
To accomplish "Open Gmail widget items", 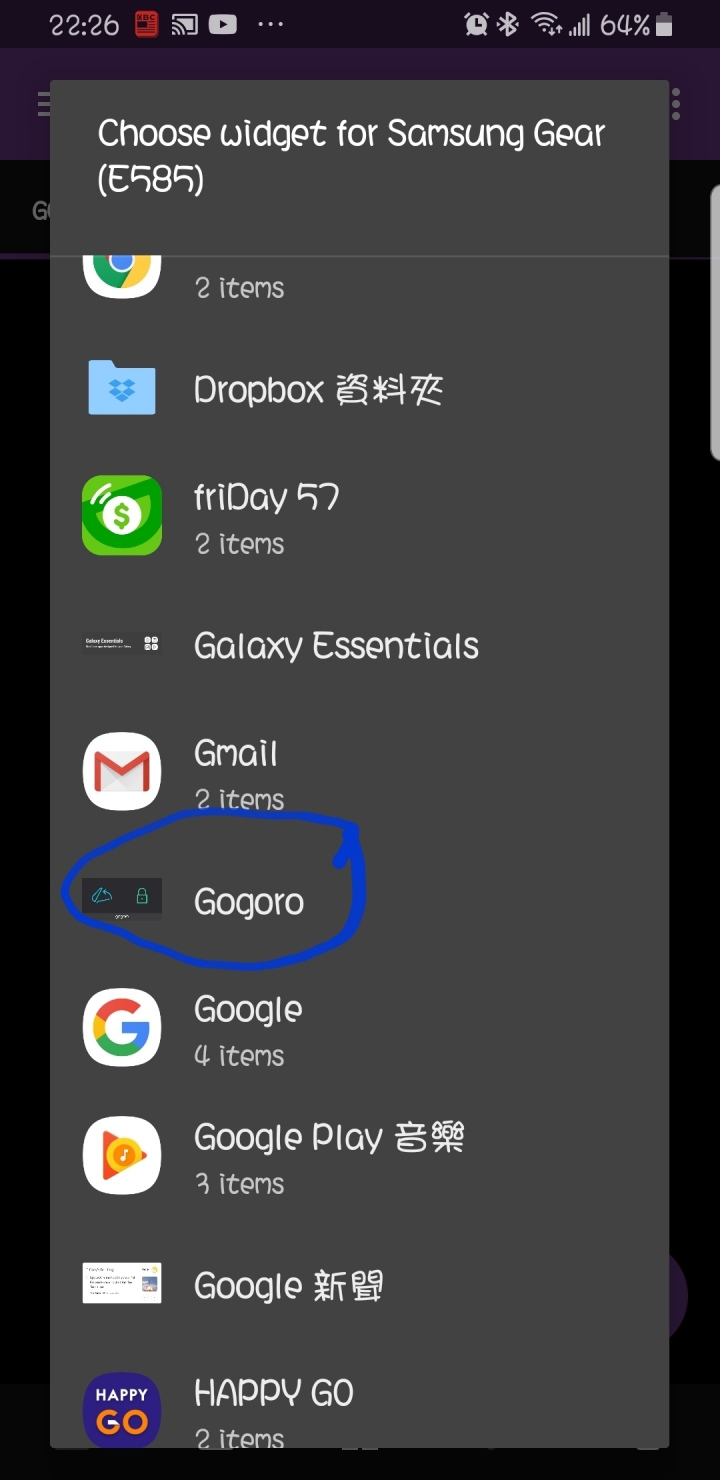I will pyautogui.click(x=238, y=772).
